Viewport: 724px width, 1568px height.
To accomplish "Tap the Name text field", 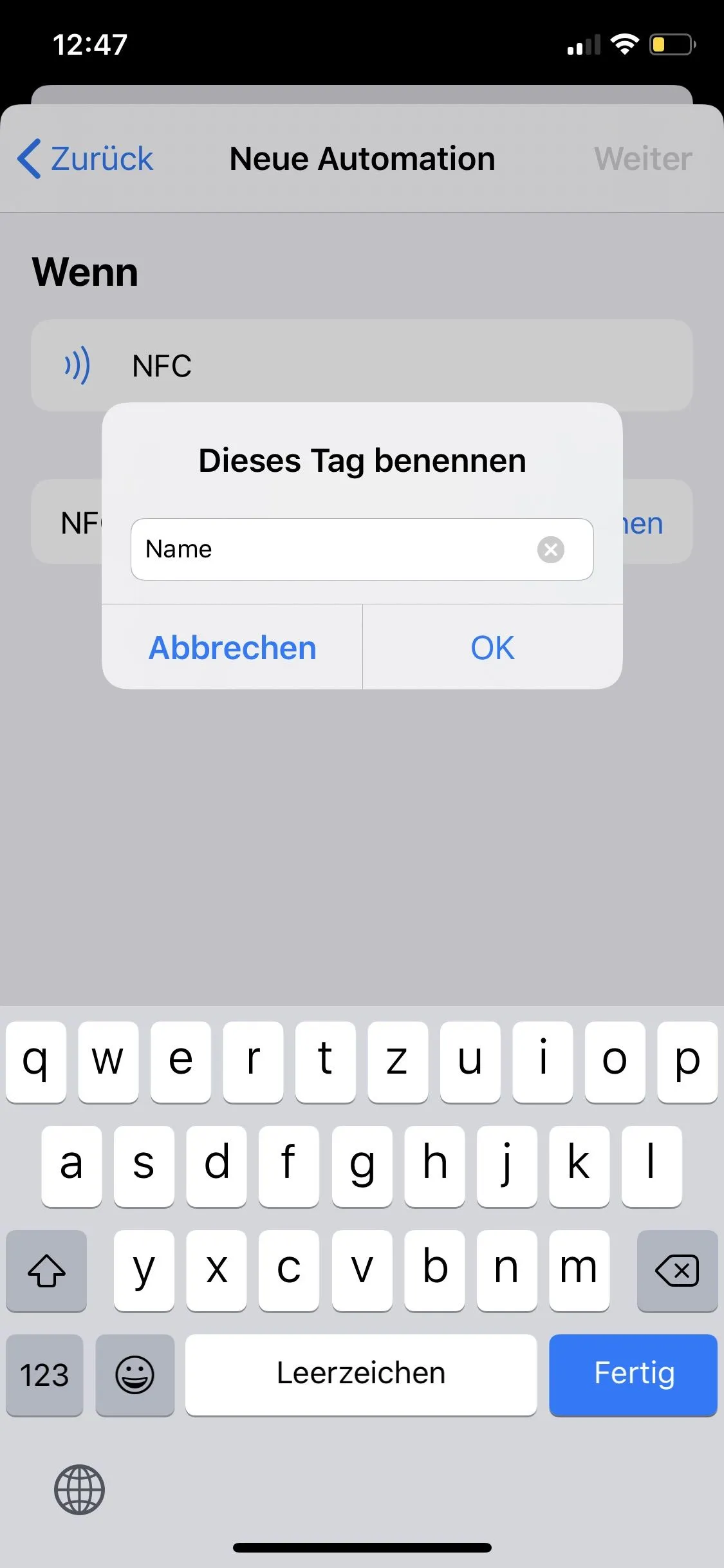I will pos(362,549).
